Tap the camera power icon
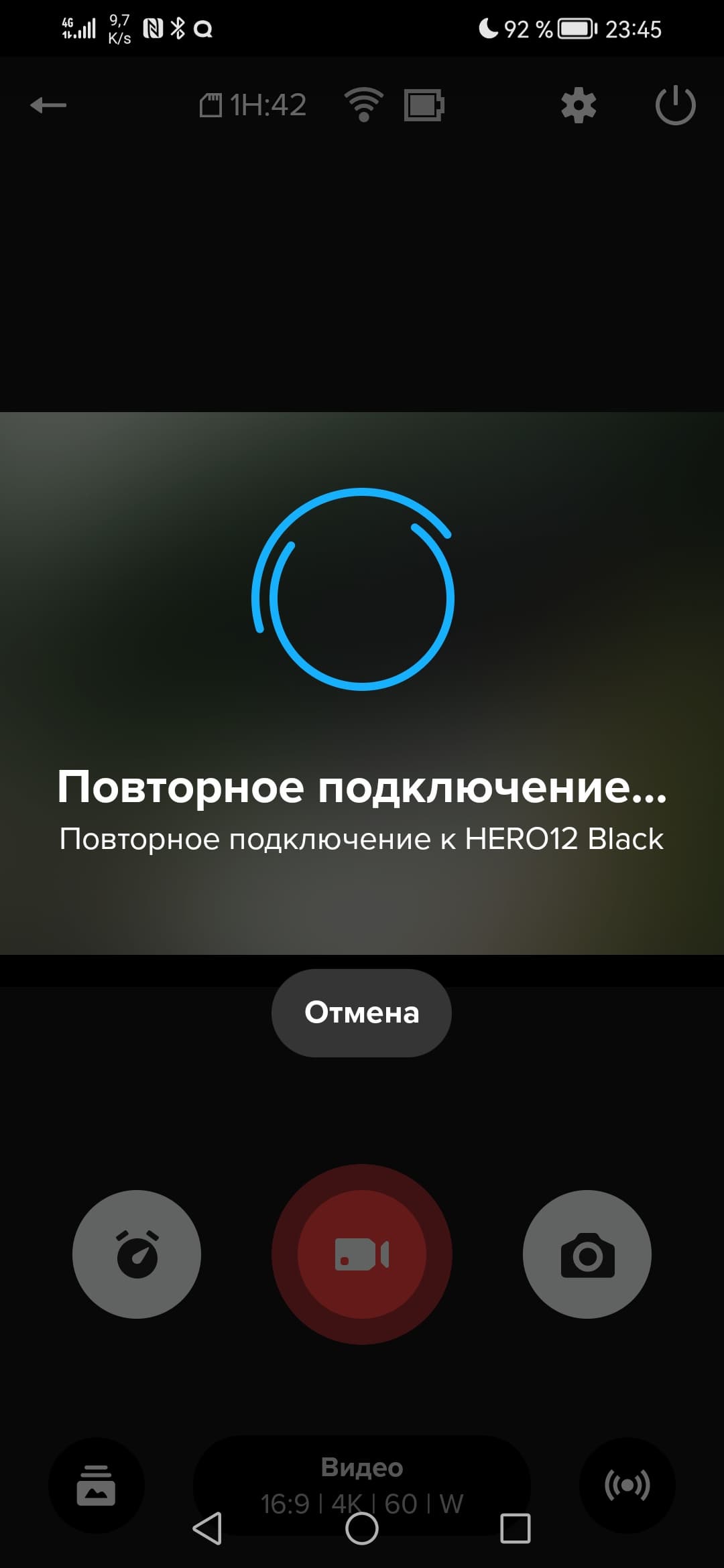 tap(675, 105)
